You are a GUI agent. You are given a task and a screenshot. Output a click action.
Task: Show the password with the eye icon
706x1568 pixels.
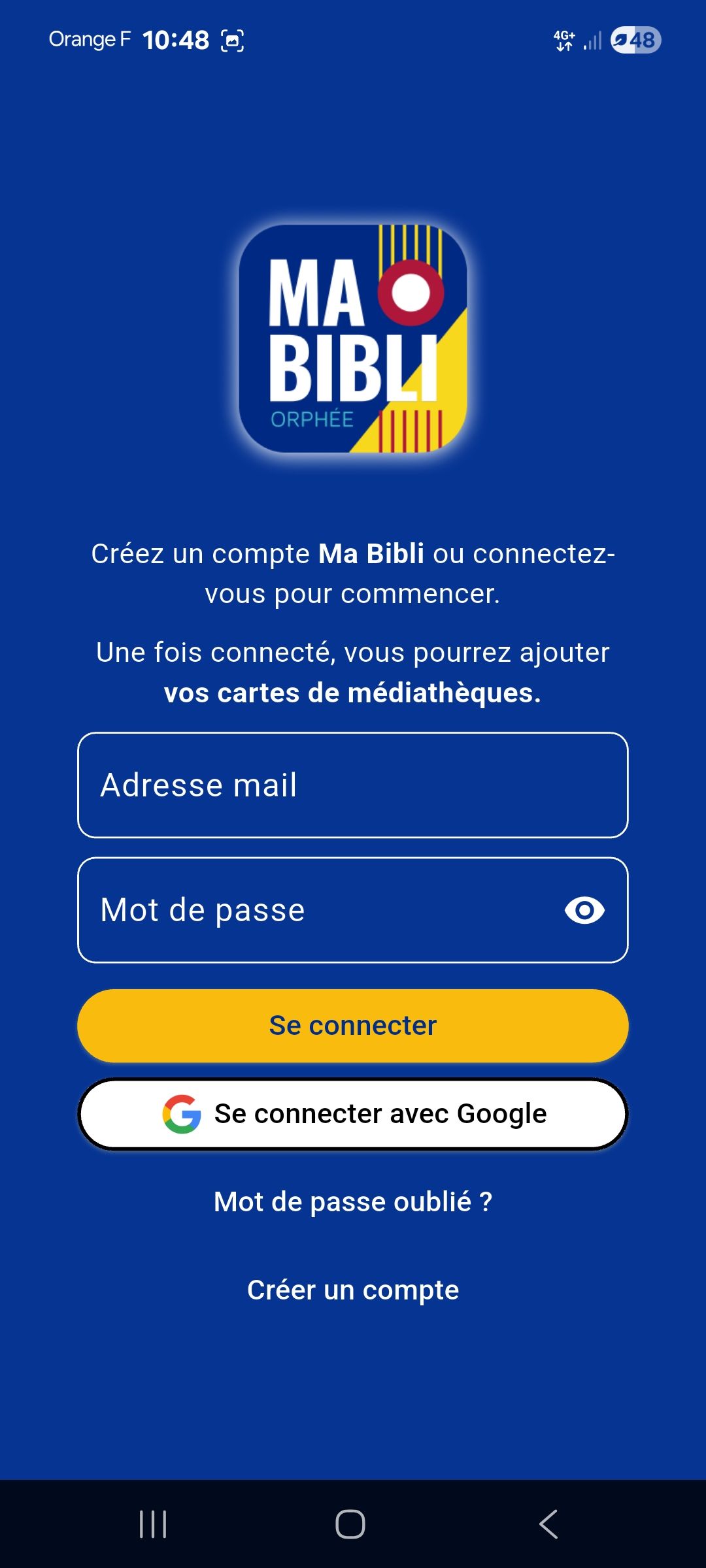click(584, 910)
